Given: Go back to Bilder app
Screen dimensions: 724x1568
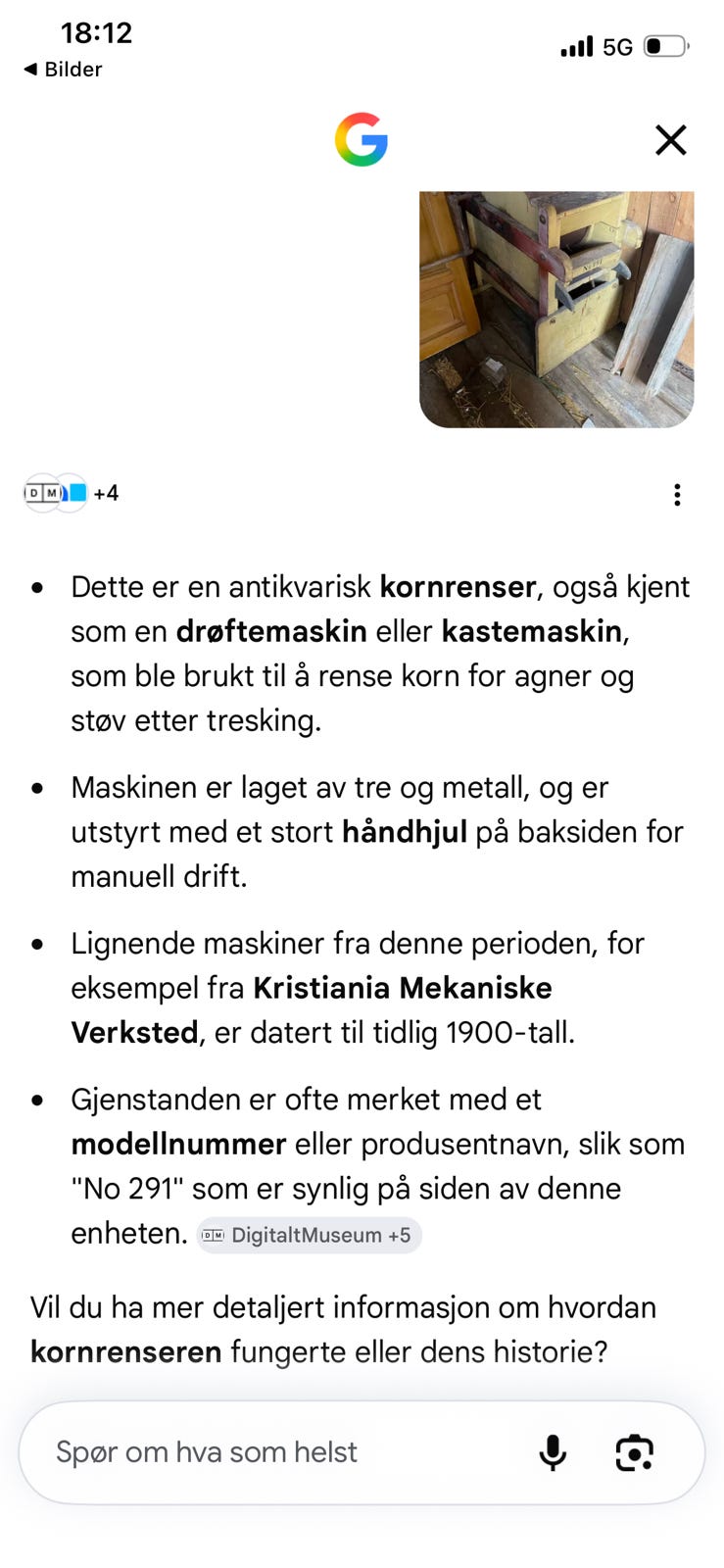Looking at the screenshot, I should [x=62, y=70].
